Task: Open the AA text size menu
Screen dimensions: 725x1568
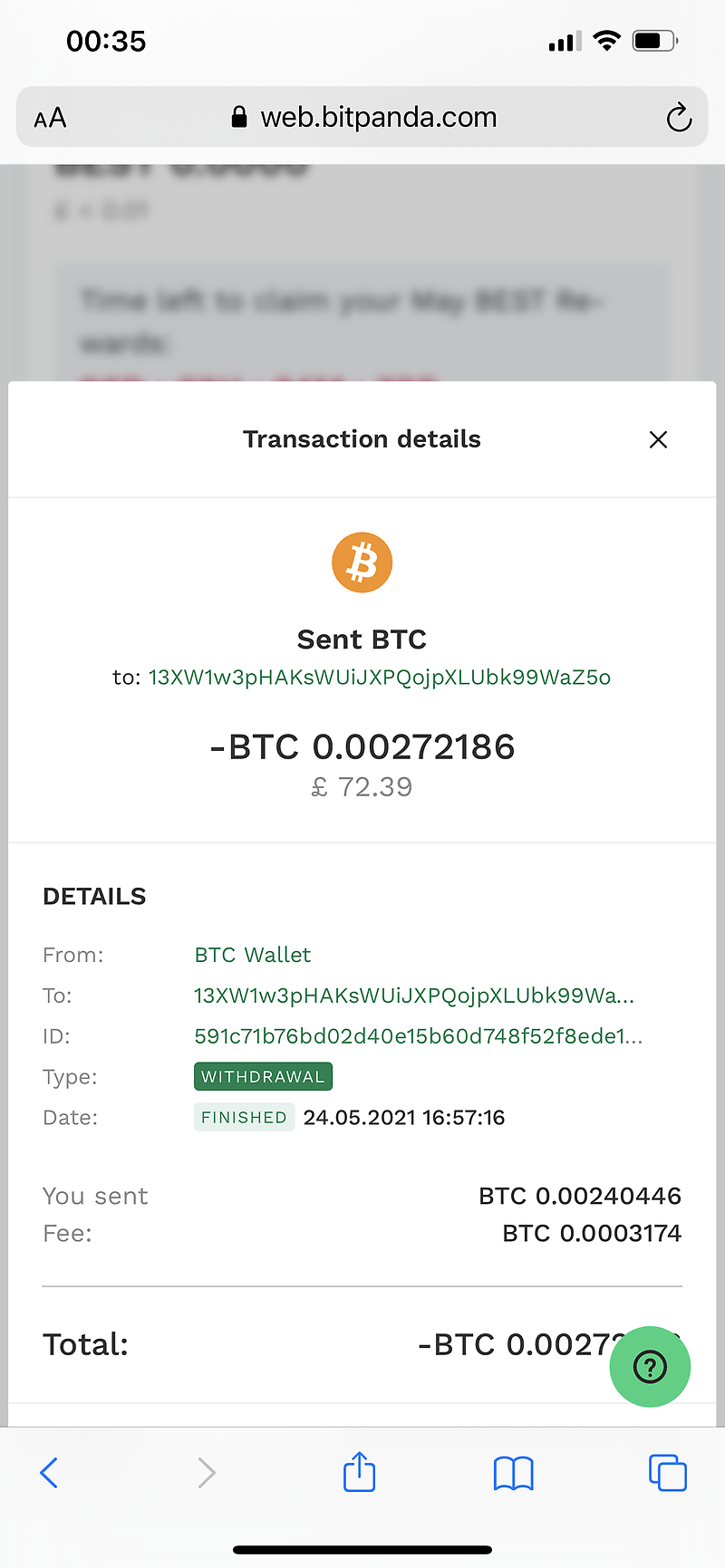Action: point(51,118)
